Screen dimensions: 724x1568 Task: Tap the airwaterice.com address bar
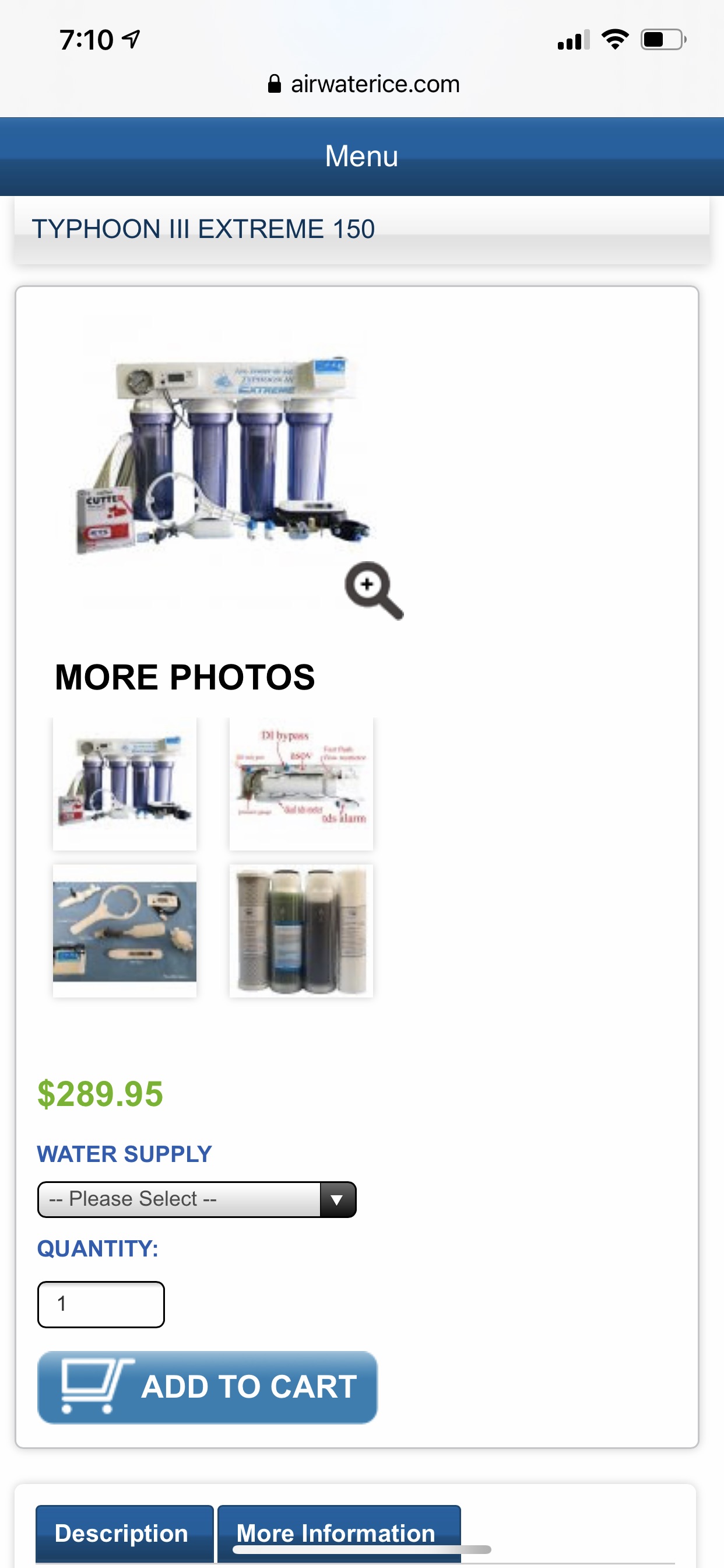coord(364,84)
